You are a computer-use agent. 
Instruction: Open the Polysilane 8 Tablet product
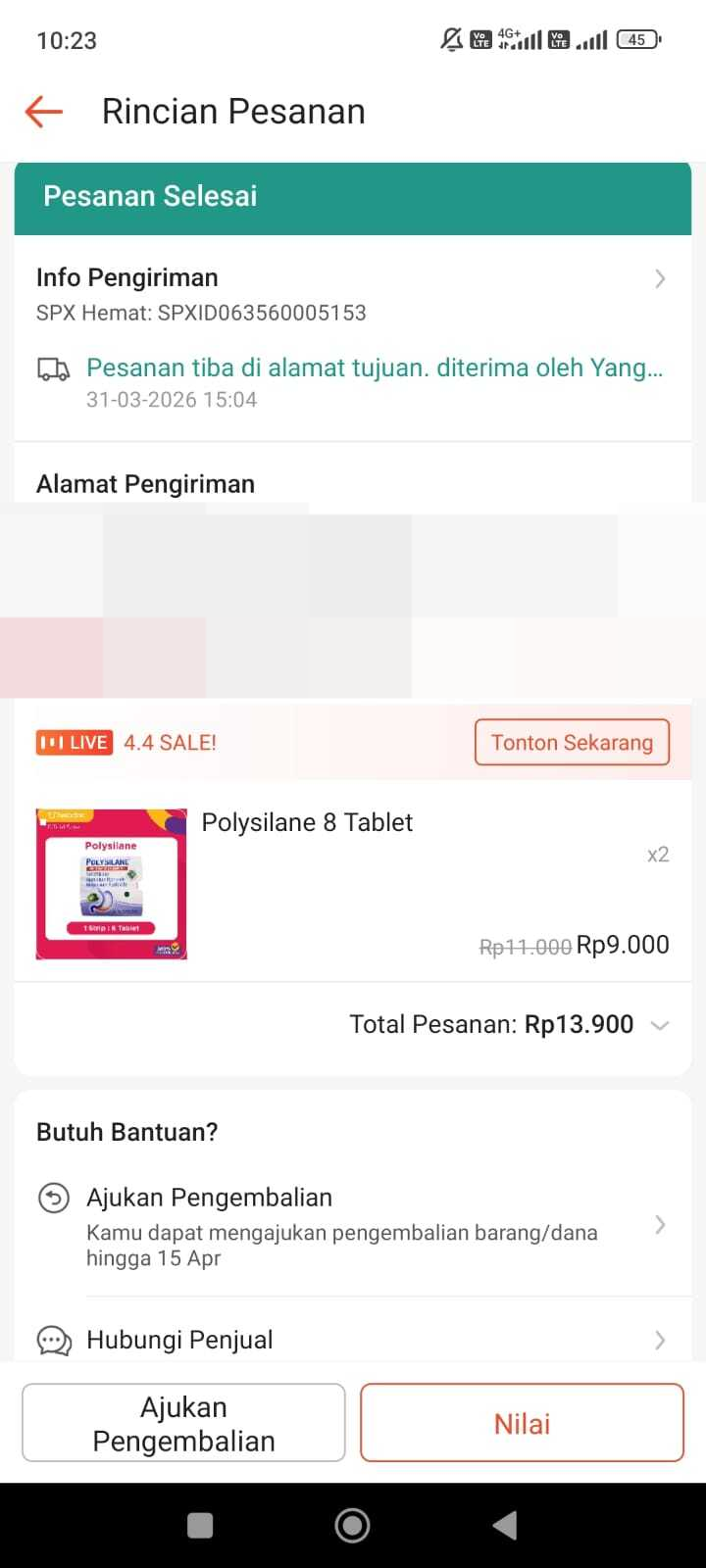(x=307, y=823)
